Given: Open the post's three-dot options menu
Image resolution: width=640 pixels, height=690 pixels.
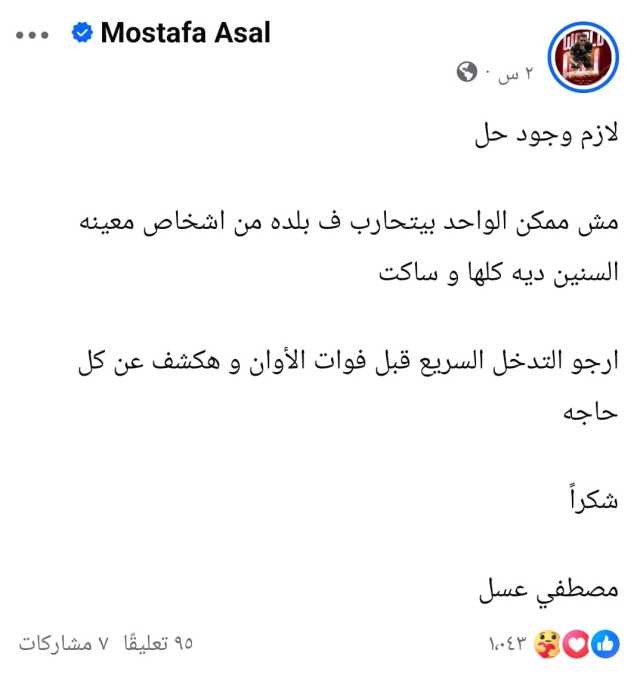Looking at the screenshot, I should pyautogui.click(x=32, y=34).
